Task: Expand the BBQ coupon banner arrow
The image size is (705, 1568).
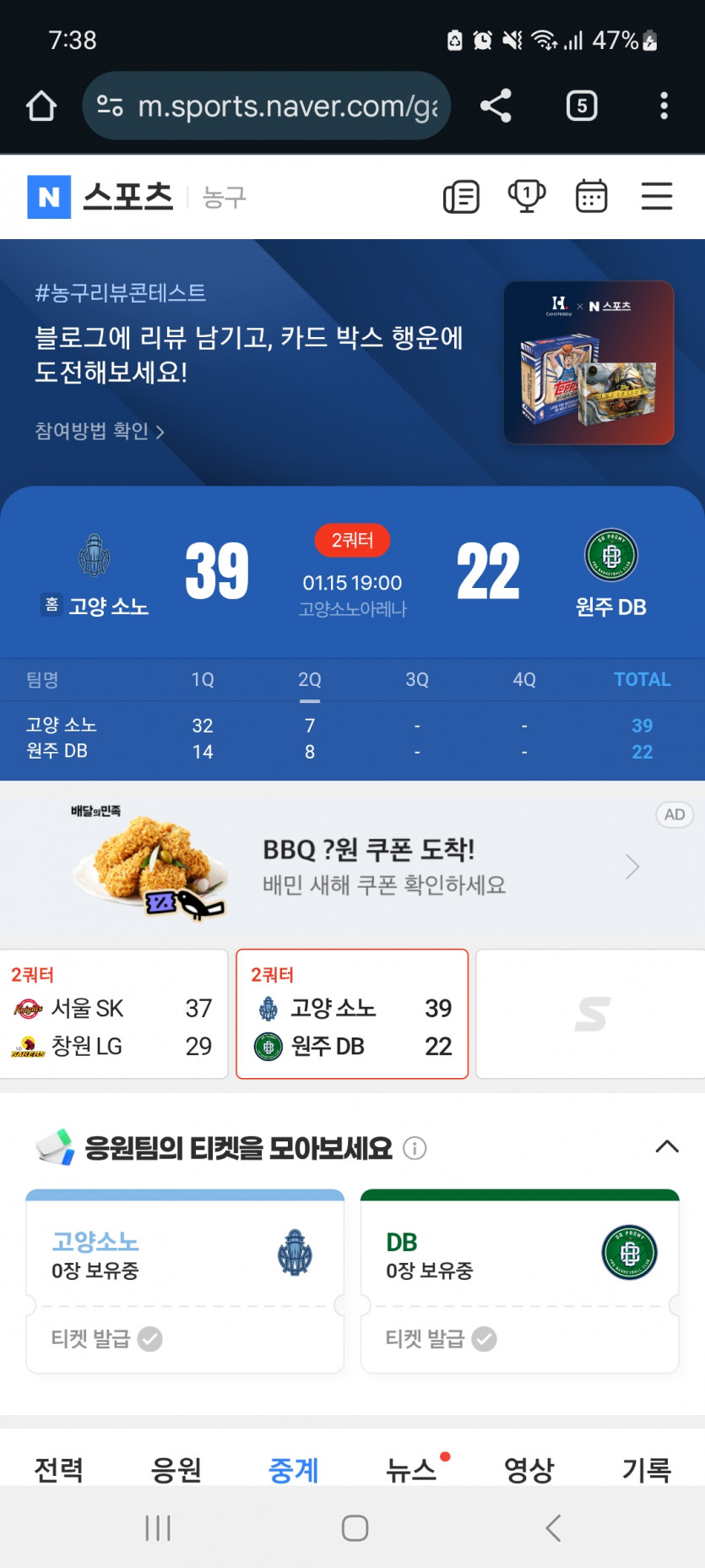Action: 632,867
